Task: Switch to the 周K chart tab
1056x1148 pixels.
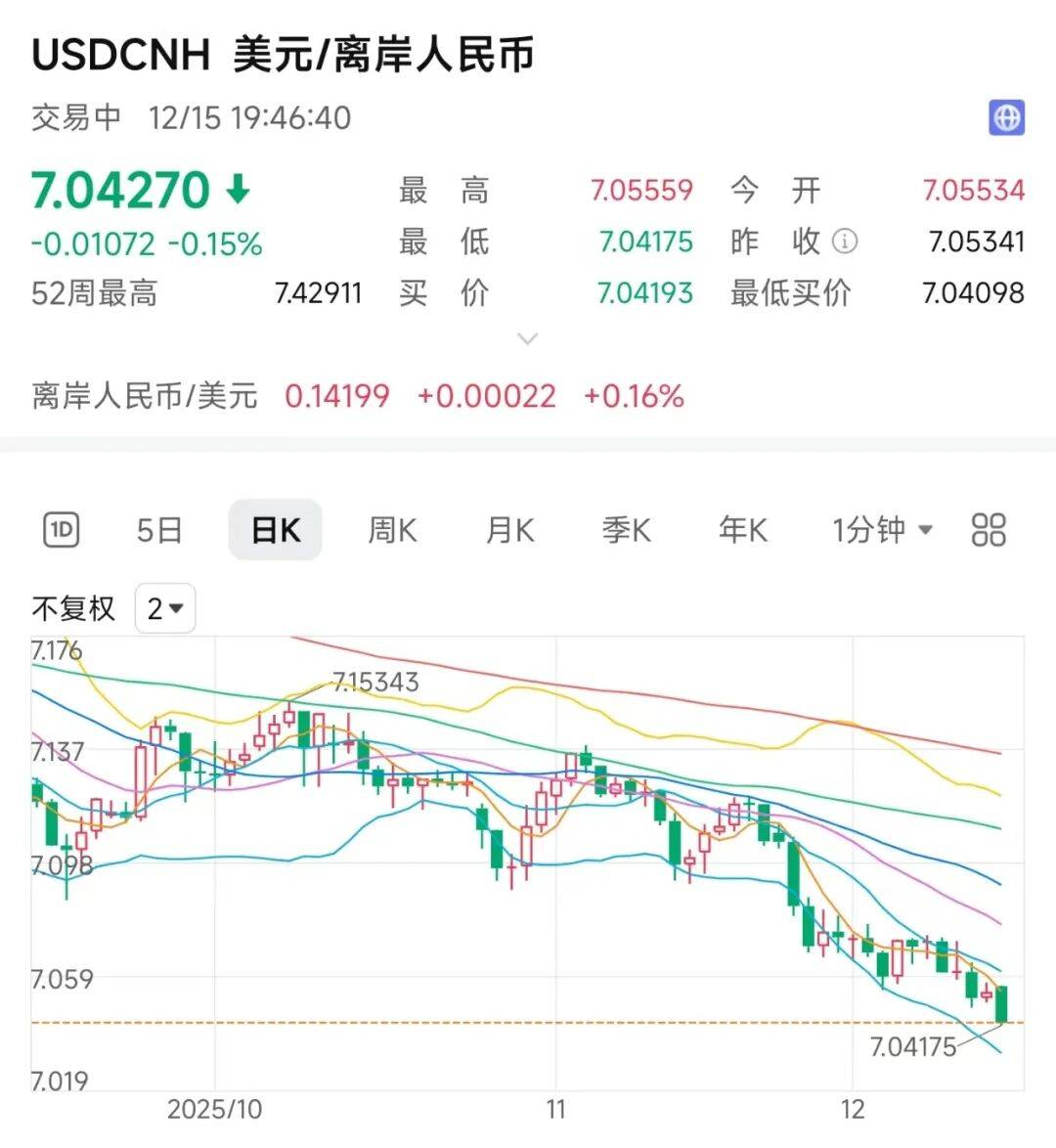Action: [392, 530]
